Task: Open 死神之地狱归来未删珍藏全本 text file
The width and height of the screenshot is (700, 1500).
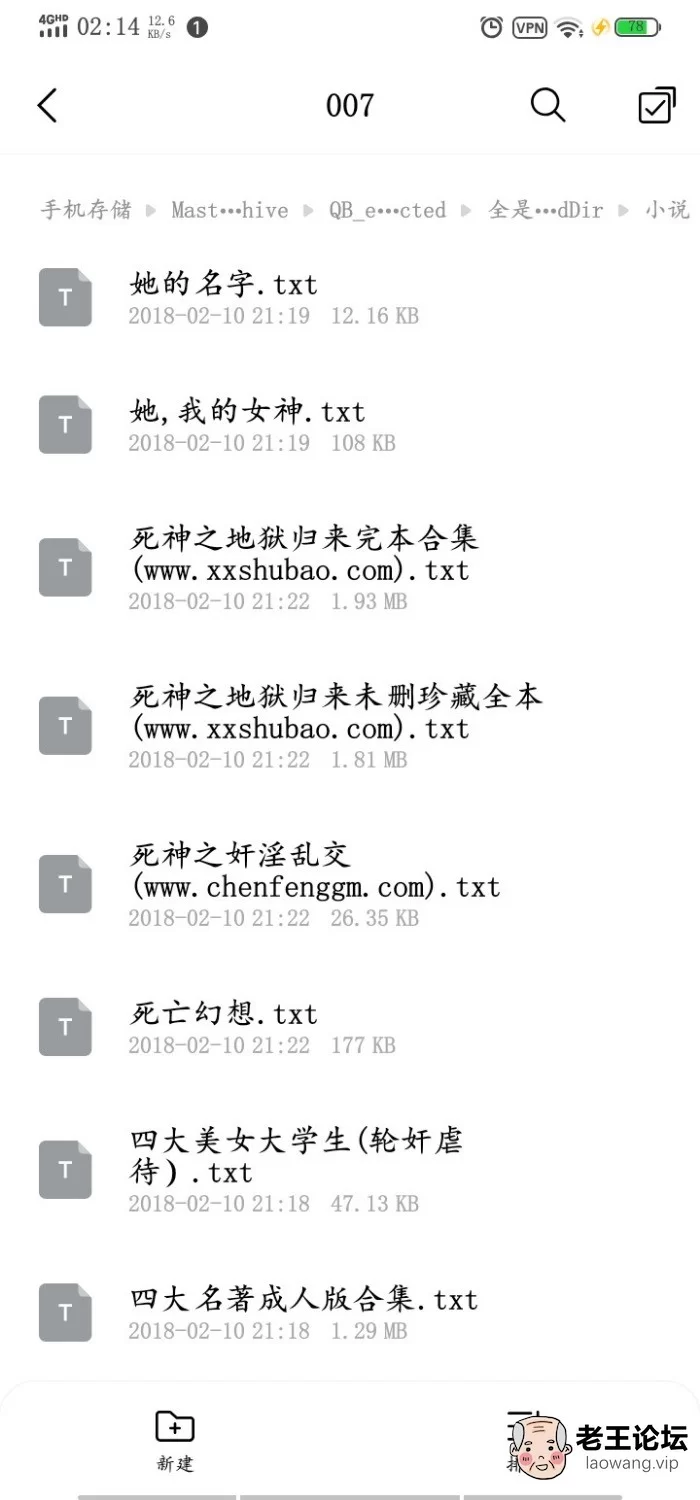Action: click(x=350, y=726)
